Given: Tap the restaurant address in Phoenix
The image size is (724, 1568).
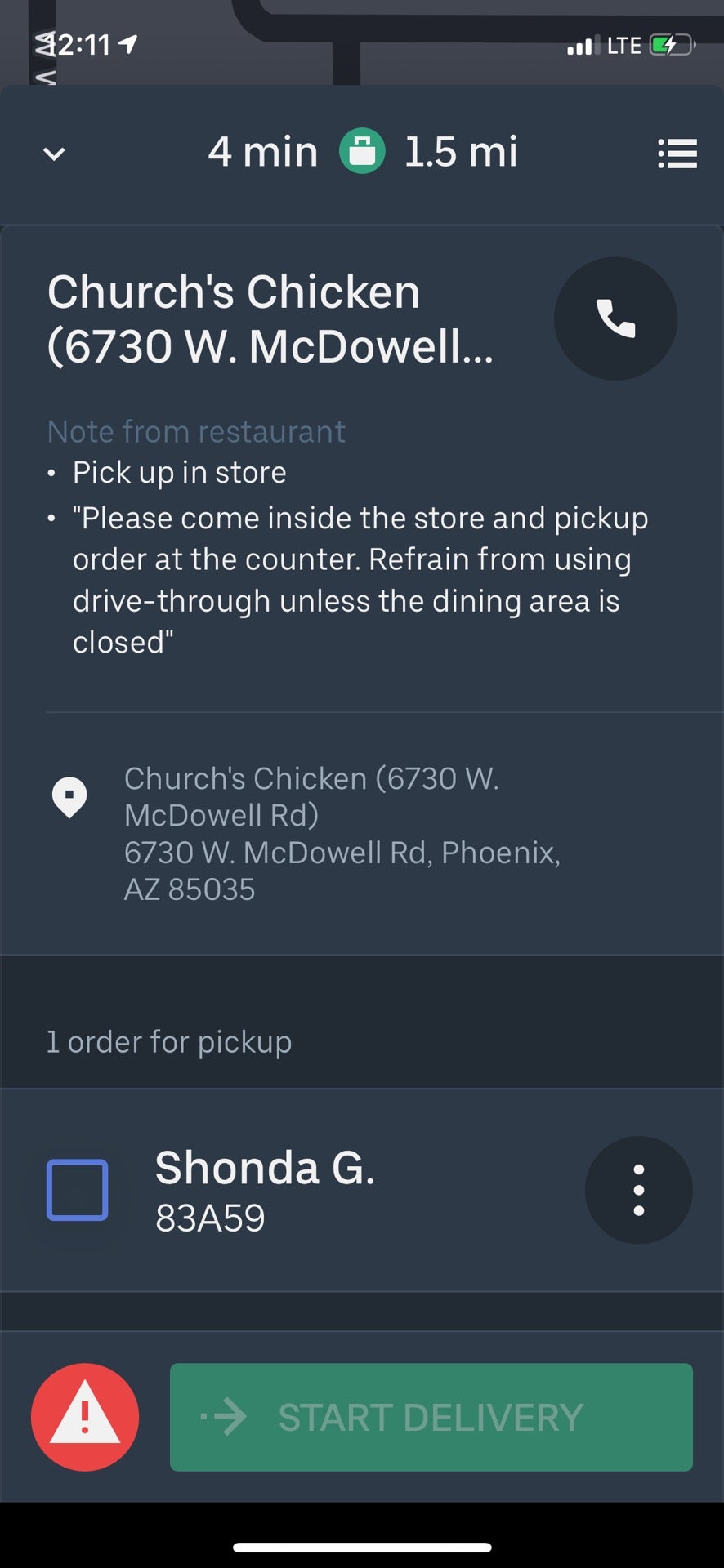Looking at the screenshot, I should (343, 870).
